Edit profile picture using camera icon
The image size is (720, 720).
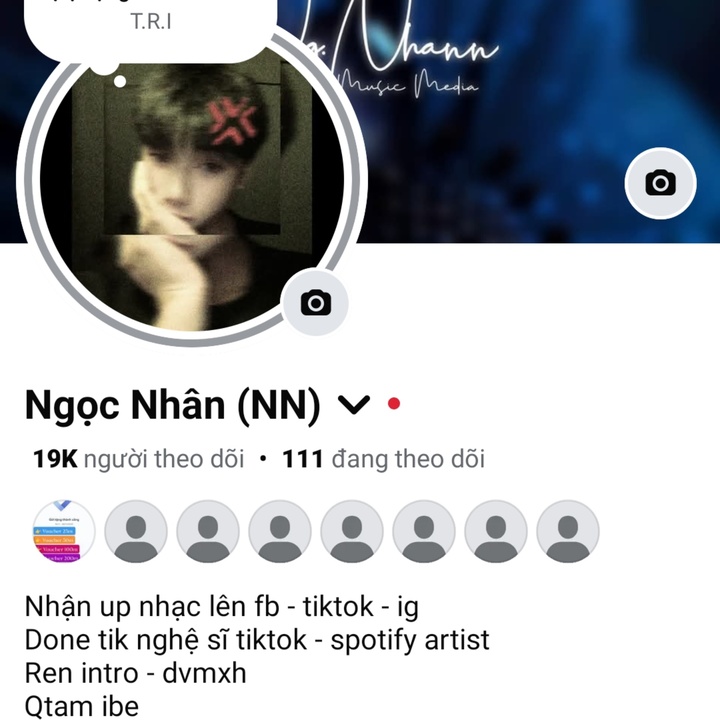point(316,302)
